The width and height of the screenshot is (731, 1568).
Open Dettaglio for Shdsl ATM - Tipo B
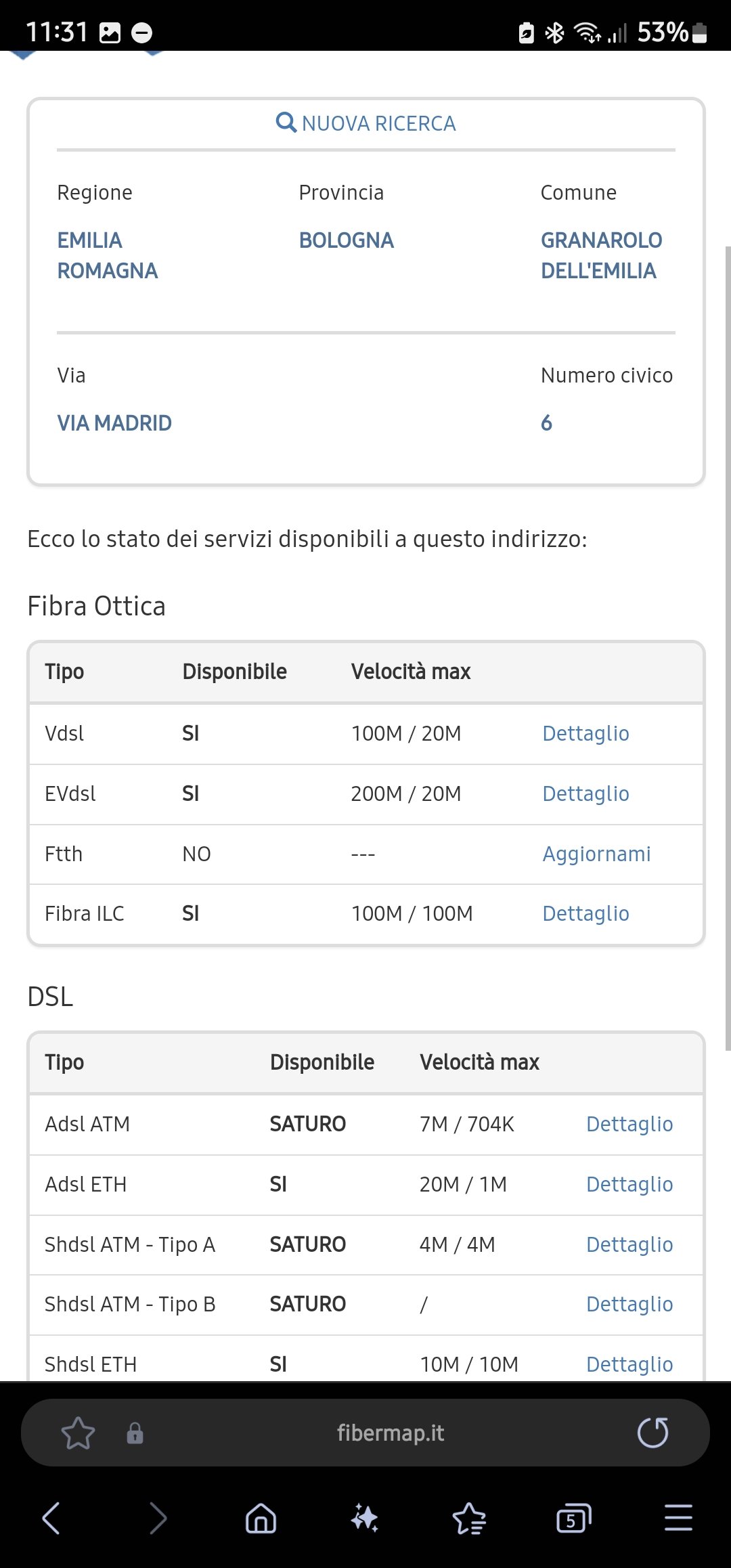coord(629,1304)
